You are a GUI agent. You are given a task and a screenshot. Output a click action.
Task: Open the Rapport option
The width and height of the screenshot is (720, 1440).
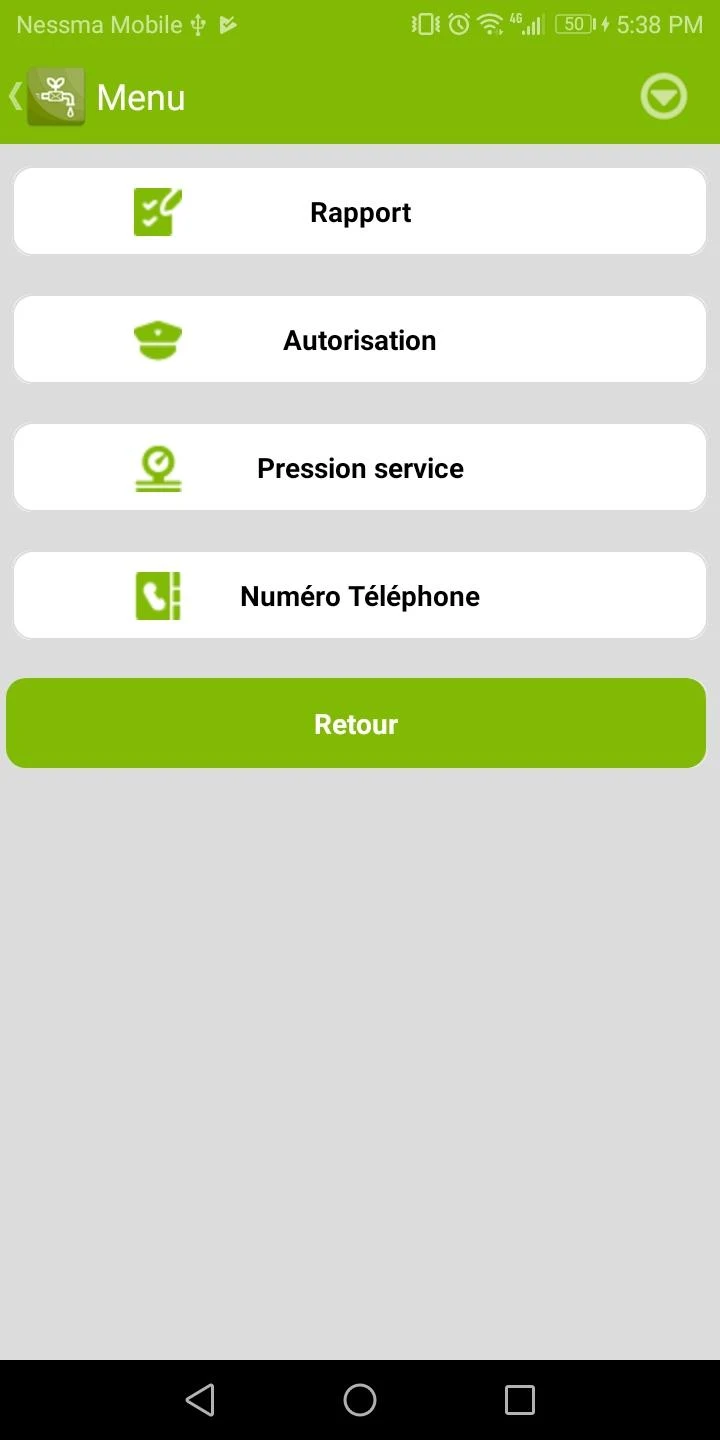pyautogui.click(x=360, y=212)
